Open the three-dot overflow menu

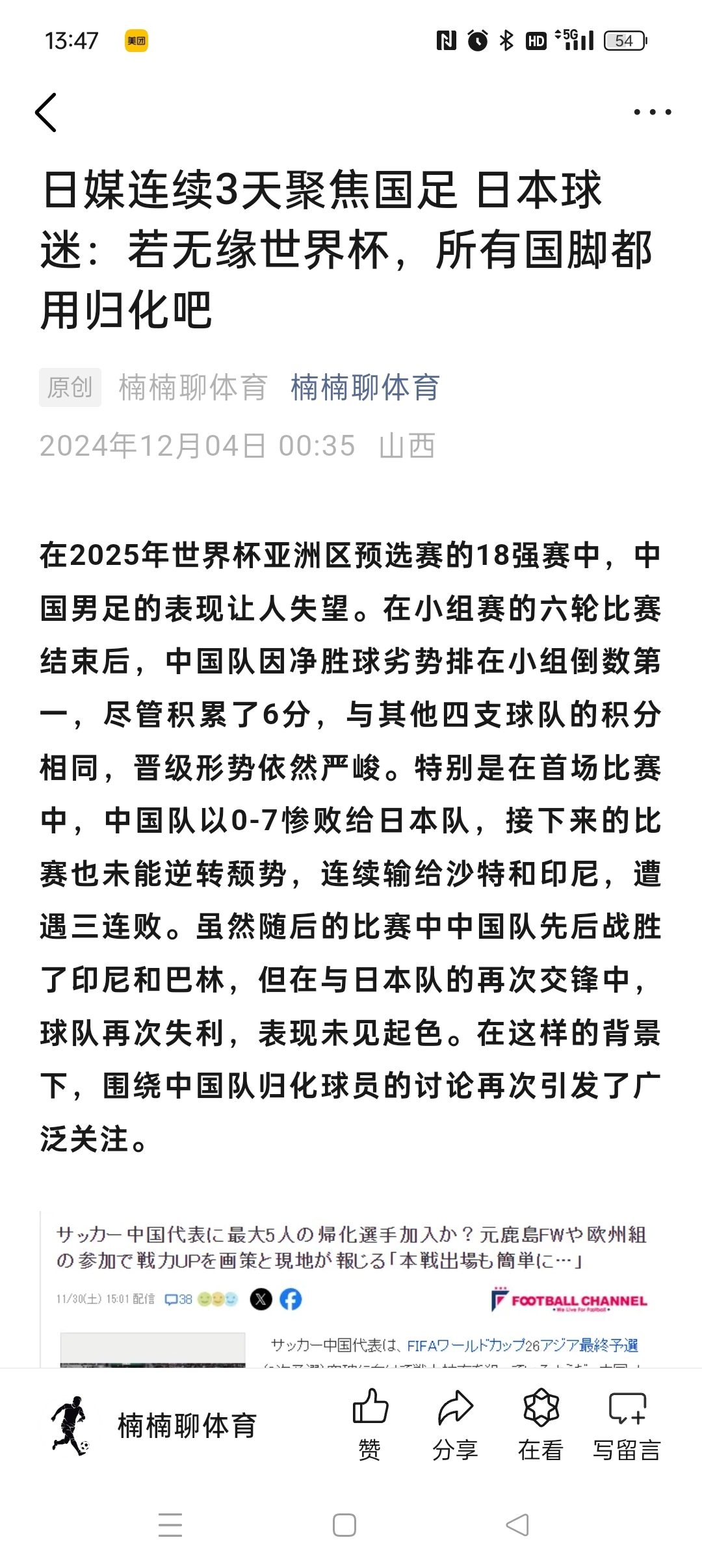click(652, 112)
